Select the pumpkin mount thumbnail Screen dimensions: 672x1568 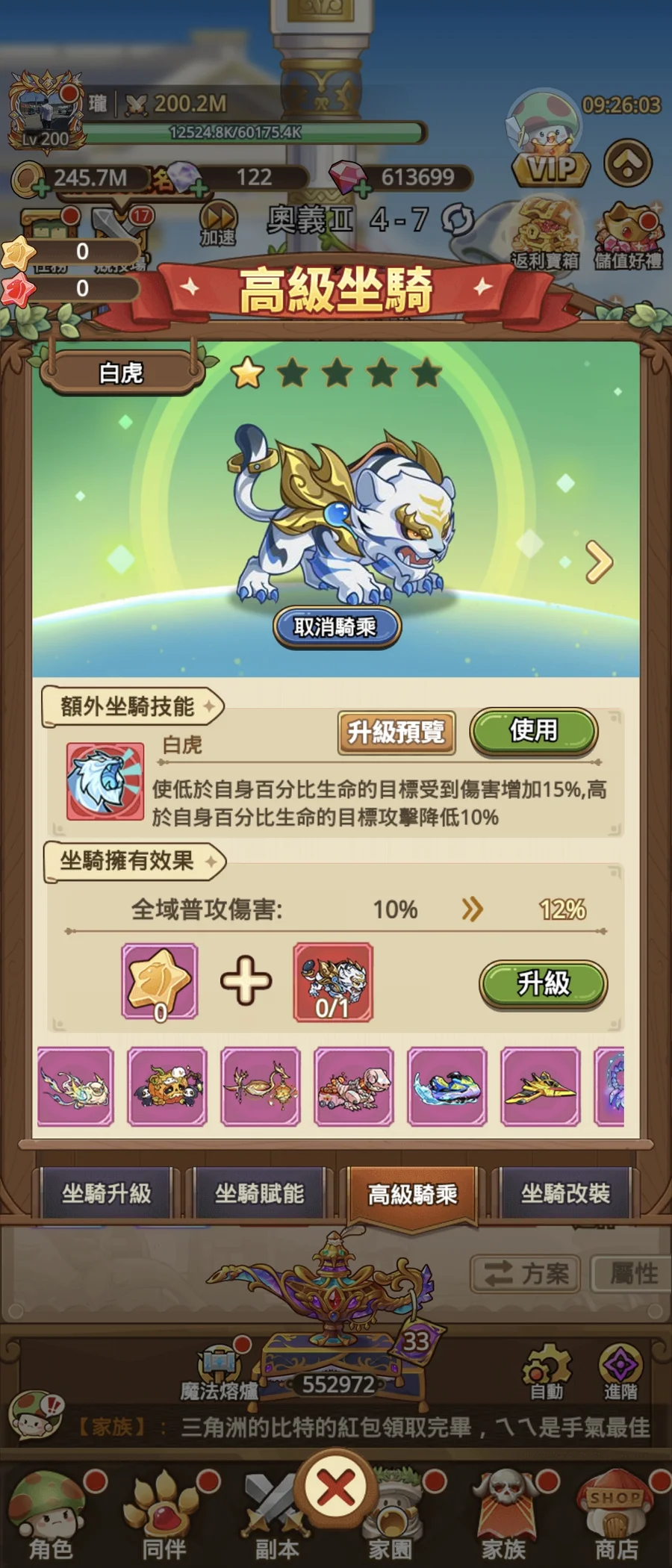point(167,1086)
